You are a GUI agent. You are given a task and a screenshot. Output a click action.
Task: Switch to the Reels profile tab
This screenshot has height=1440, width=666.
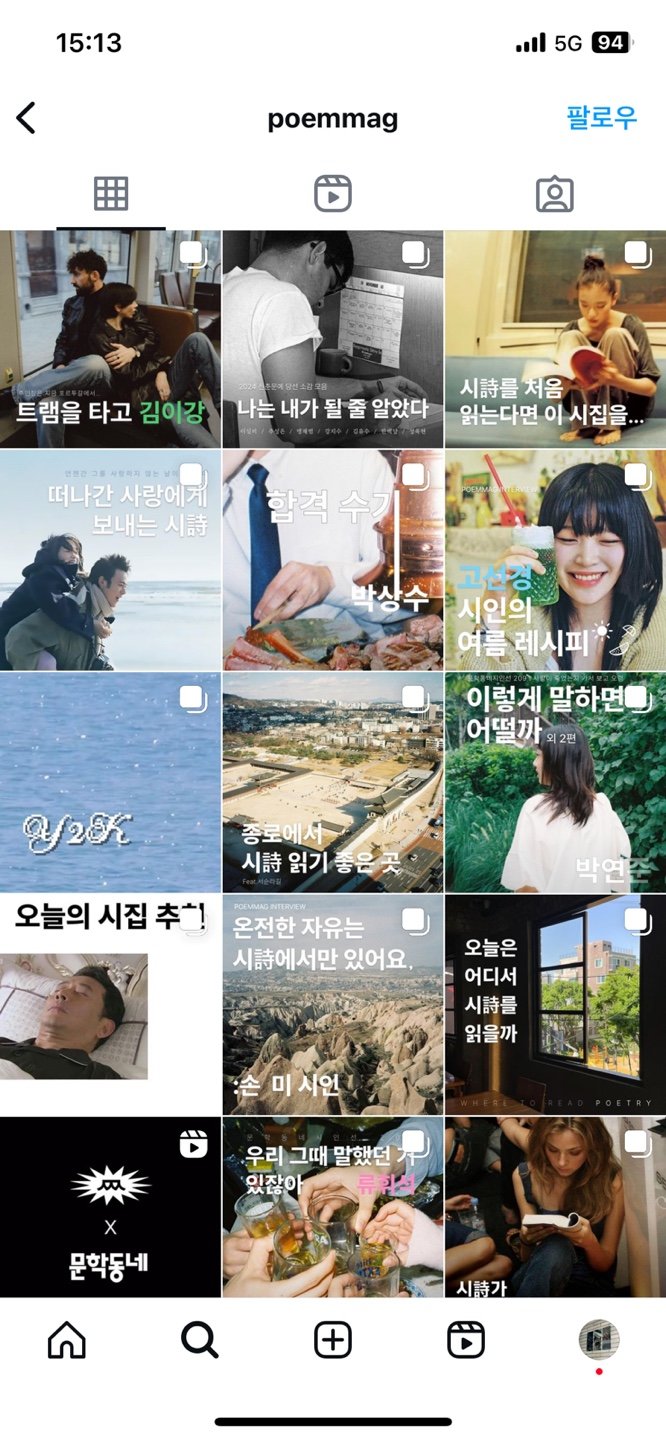point(332,194)
